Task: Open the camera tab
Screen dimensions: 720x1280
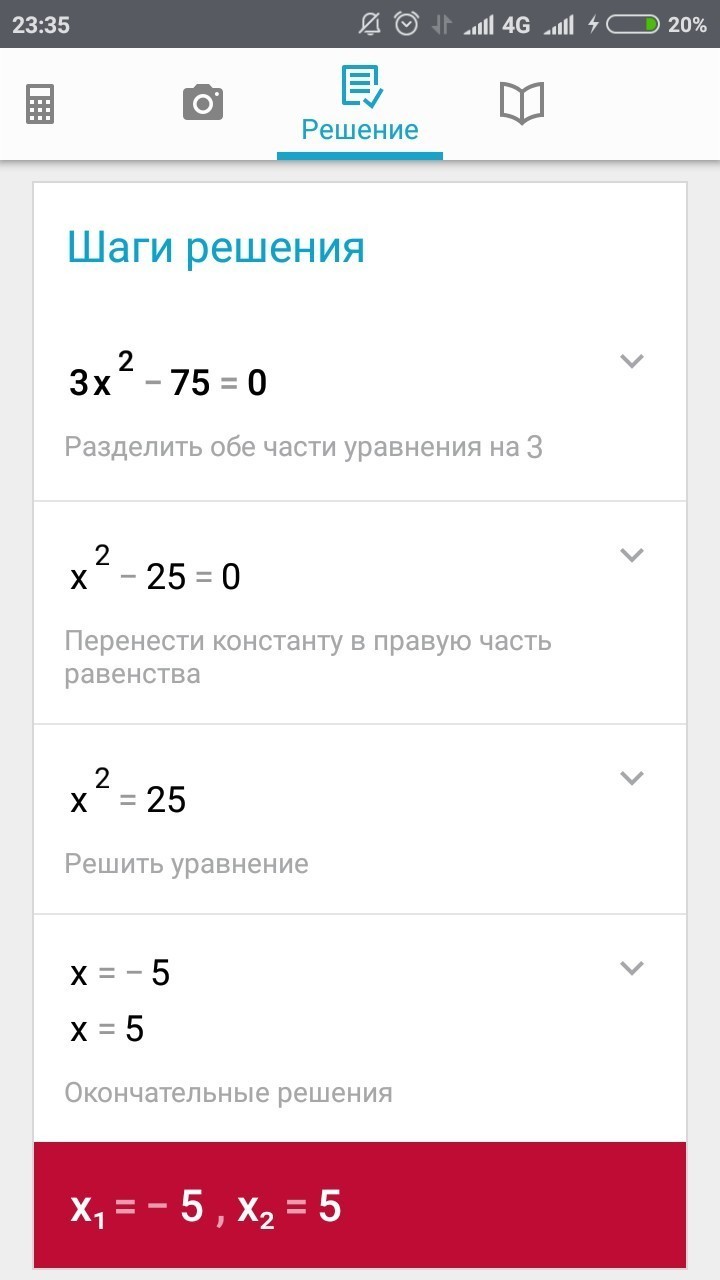Action: (x=202, y=103)
